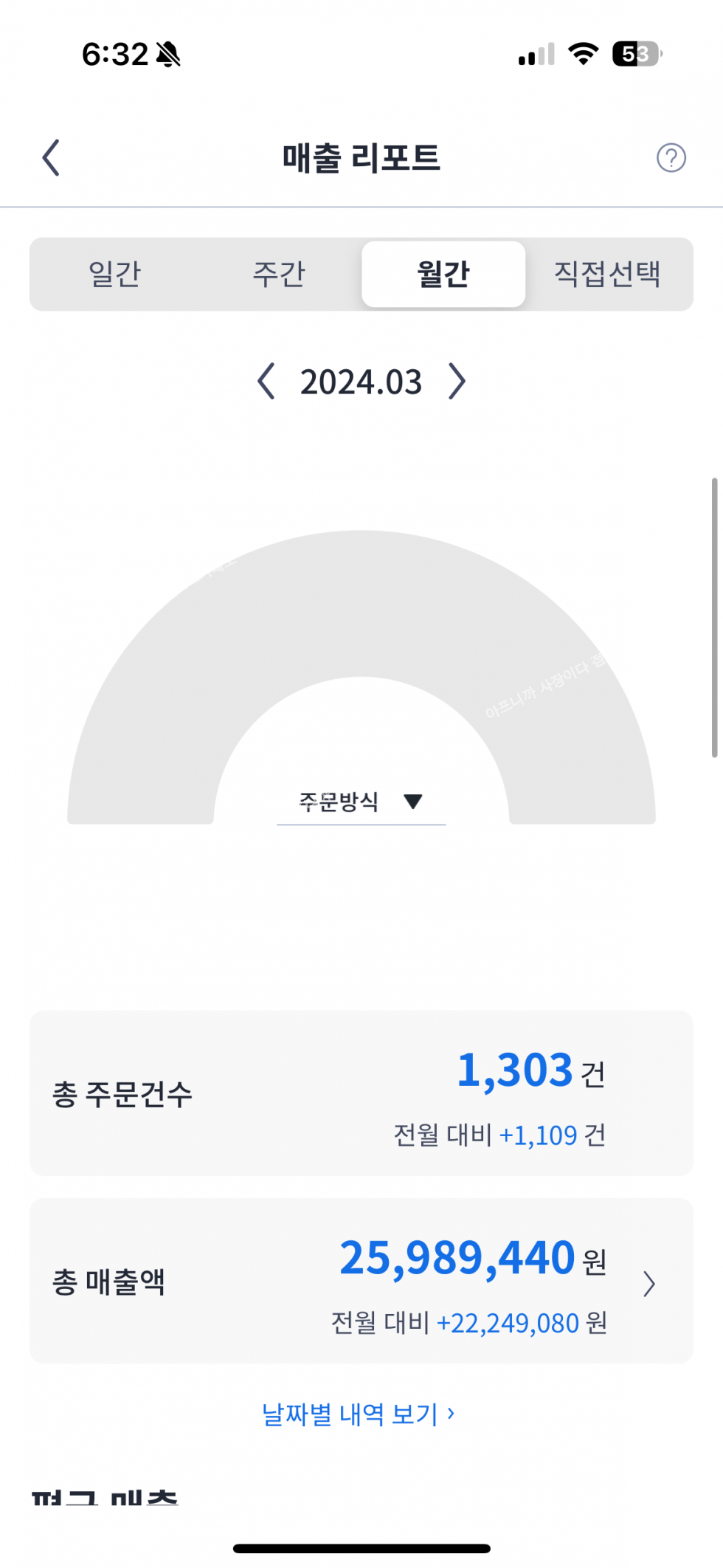The height and width of the screenshot is (1568, 723).
Task: Select the 월간 tab
Action: [x=443, y=274]
